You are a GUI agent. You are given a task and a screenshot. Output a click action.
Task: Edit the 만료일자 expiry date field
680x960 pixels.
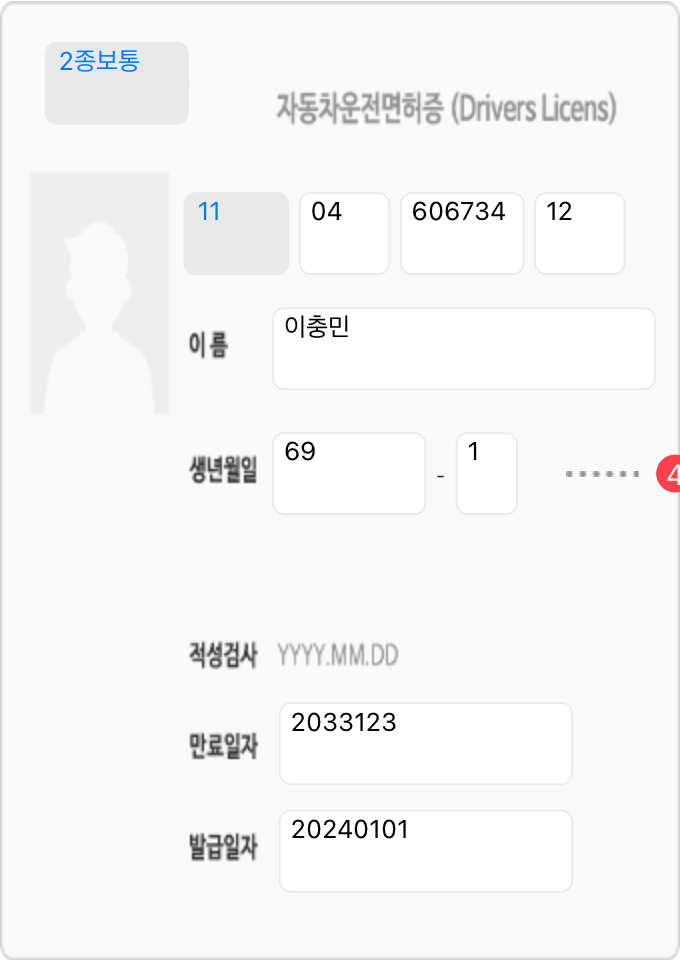pyautogui.click(x=425, y=743)
